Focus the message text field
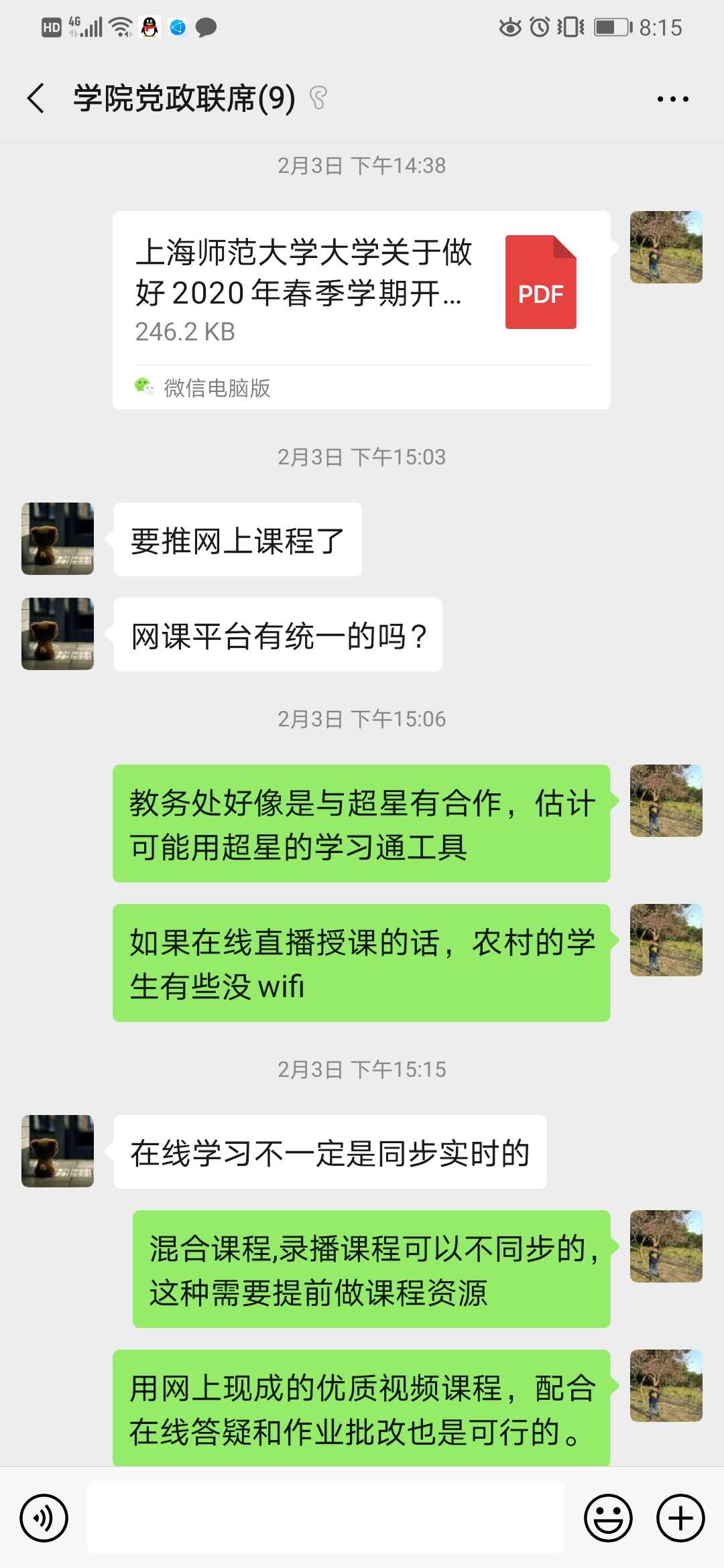 (326, 1518)
